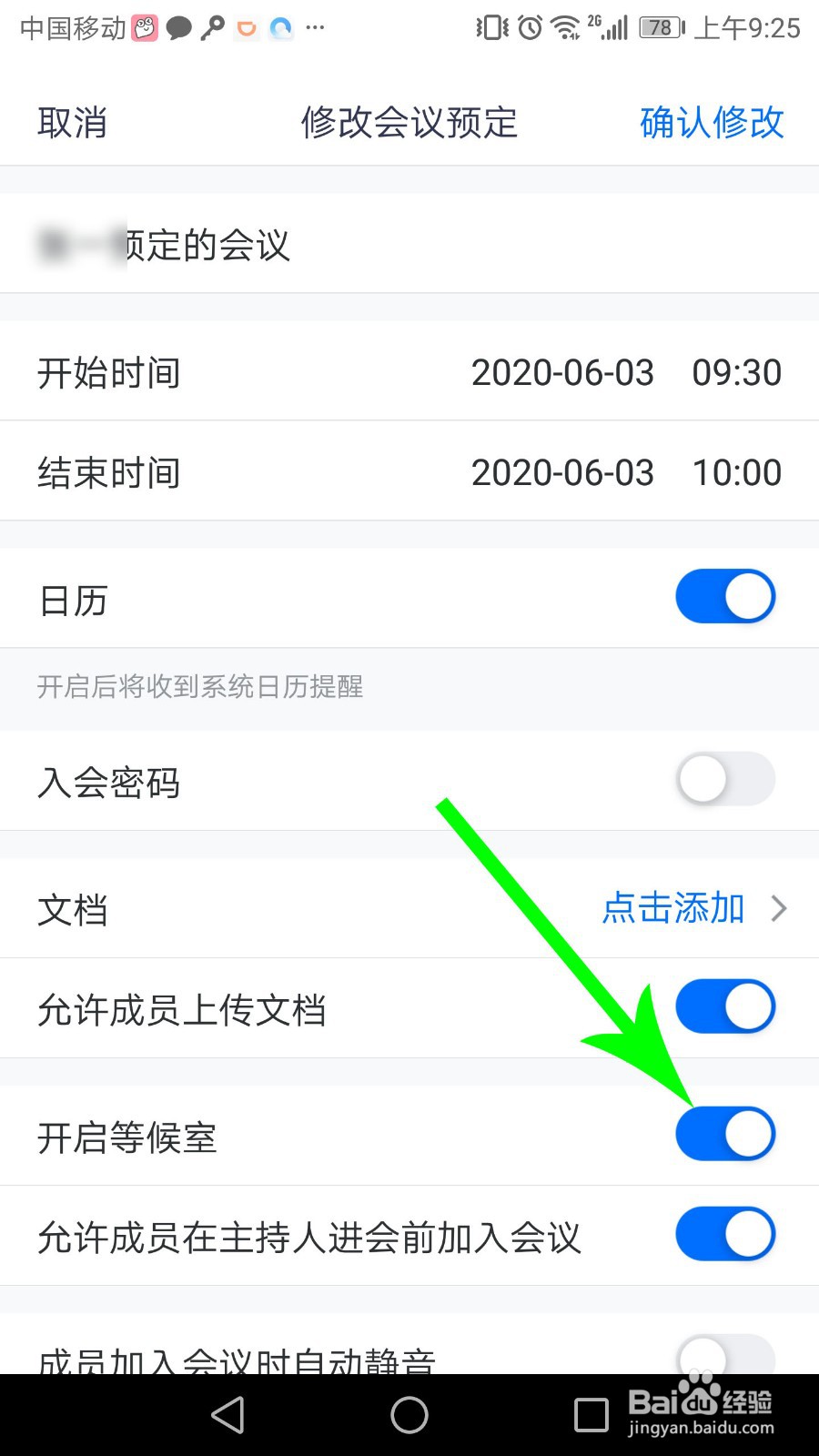Tap the alarm clock icon in status bar

528,28
